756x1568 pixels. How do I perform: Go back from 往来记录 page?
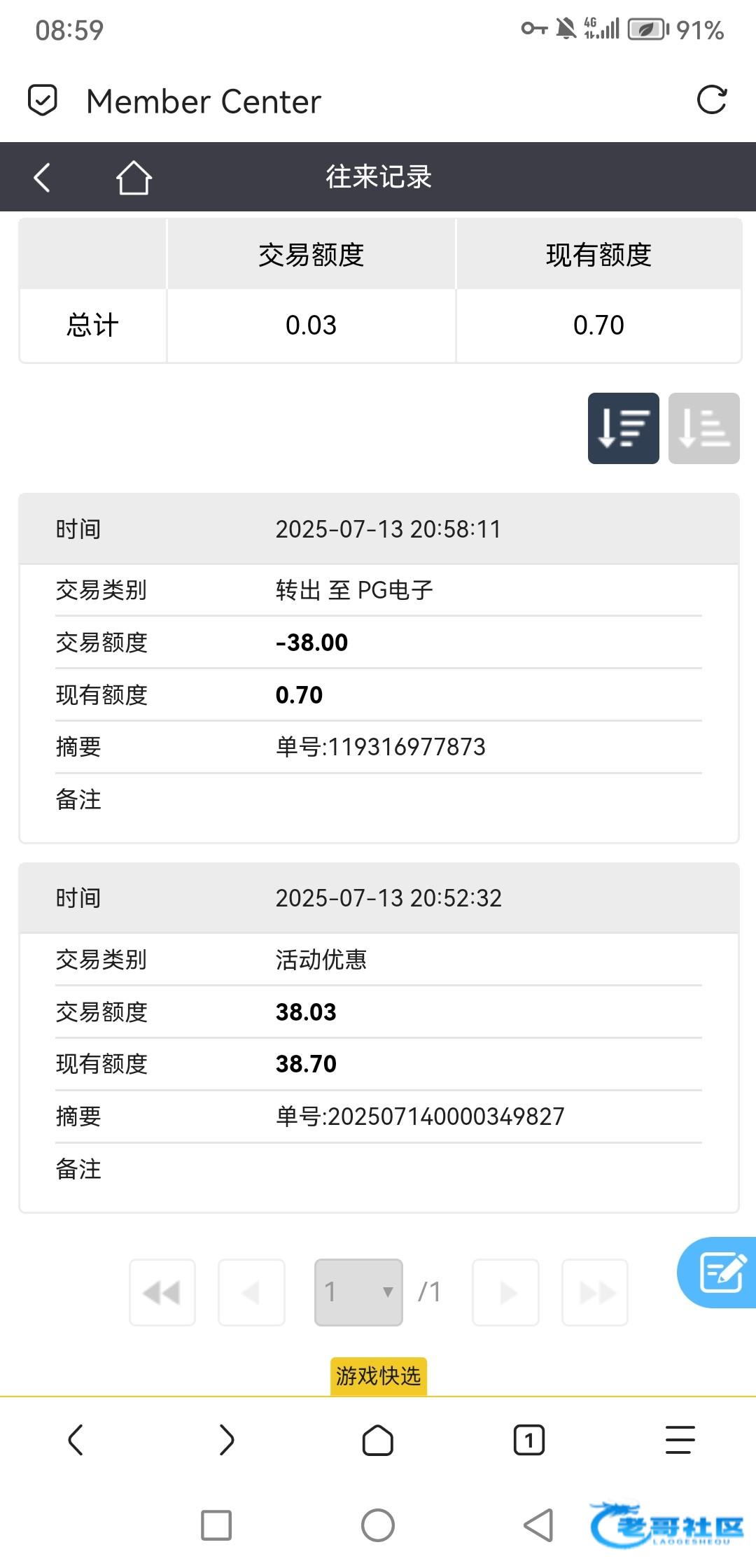(42, 177)
